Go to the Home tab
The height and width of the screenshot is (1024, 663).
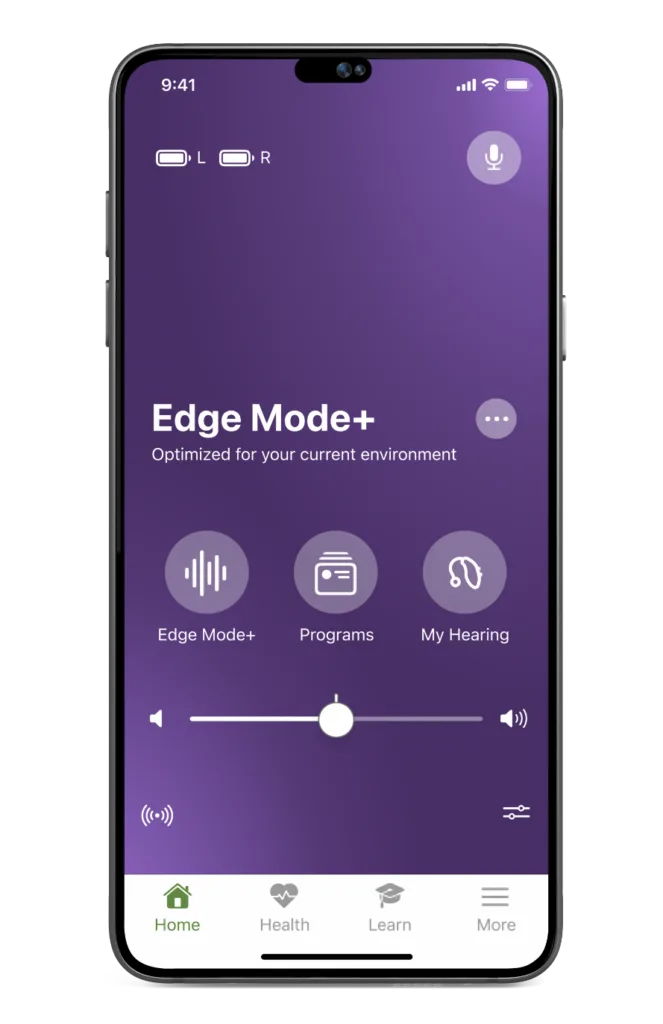[177, 907]
